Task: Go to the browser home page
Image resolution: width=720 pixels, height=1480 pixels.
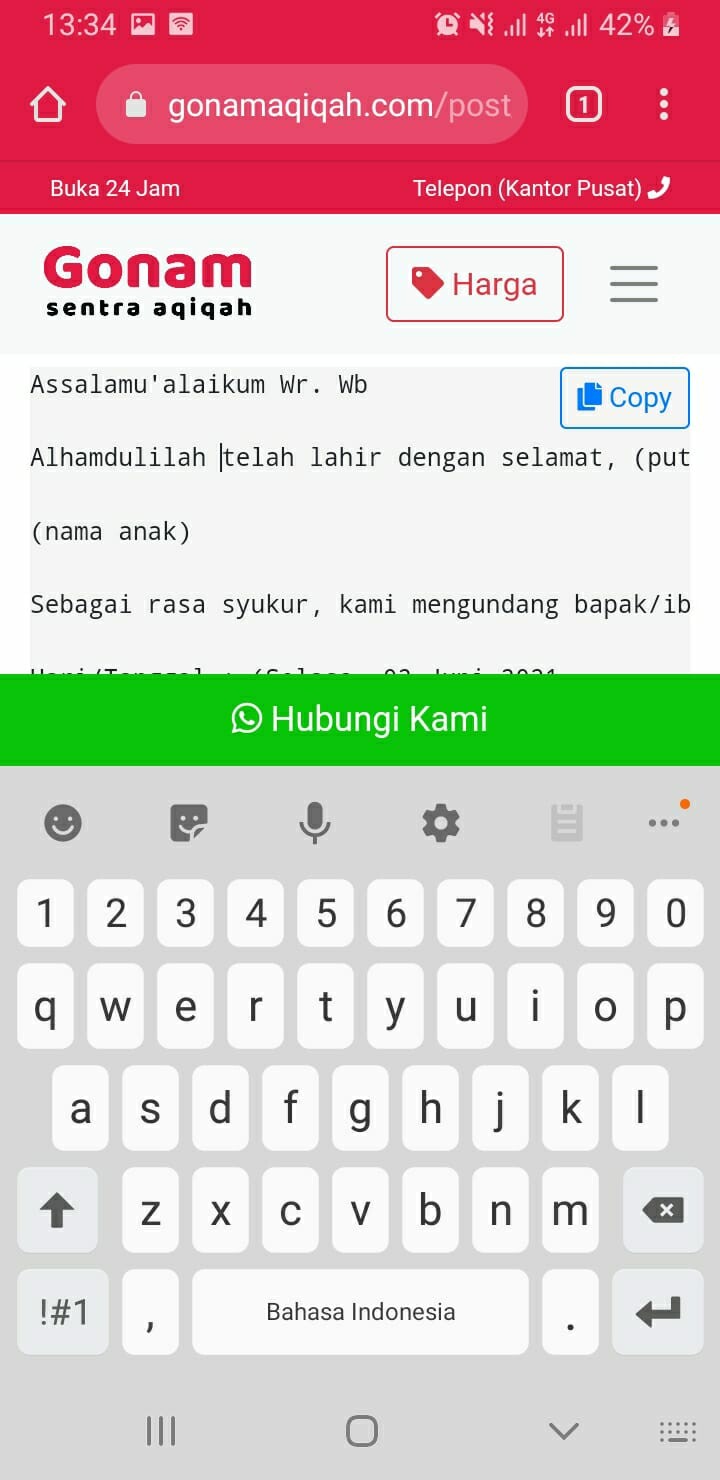Action: 47,105
